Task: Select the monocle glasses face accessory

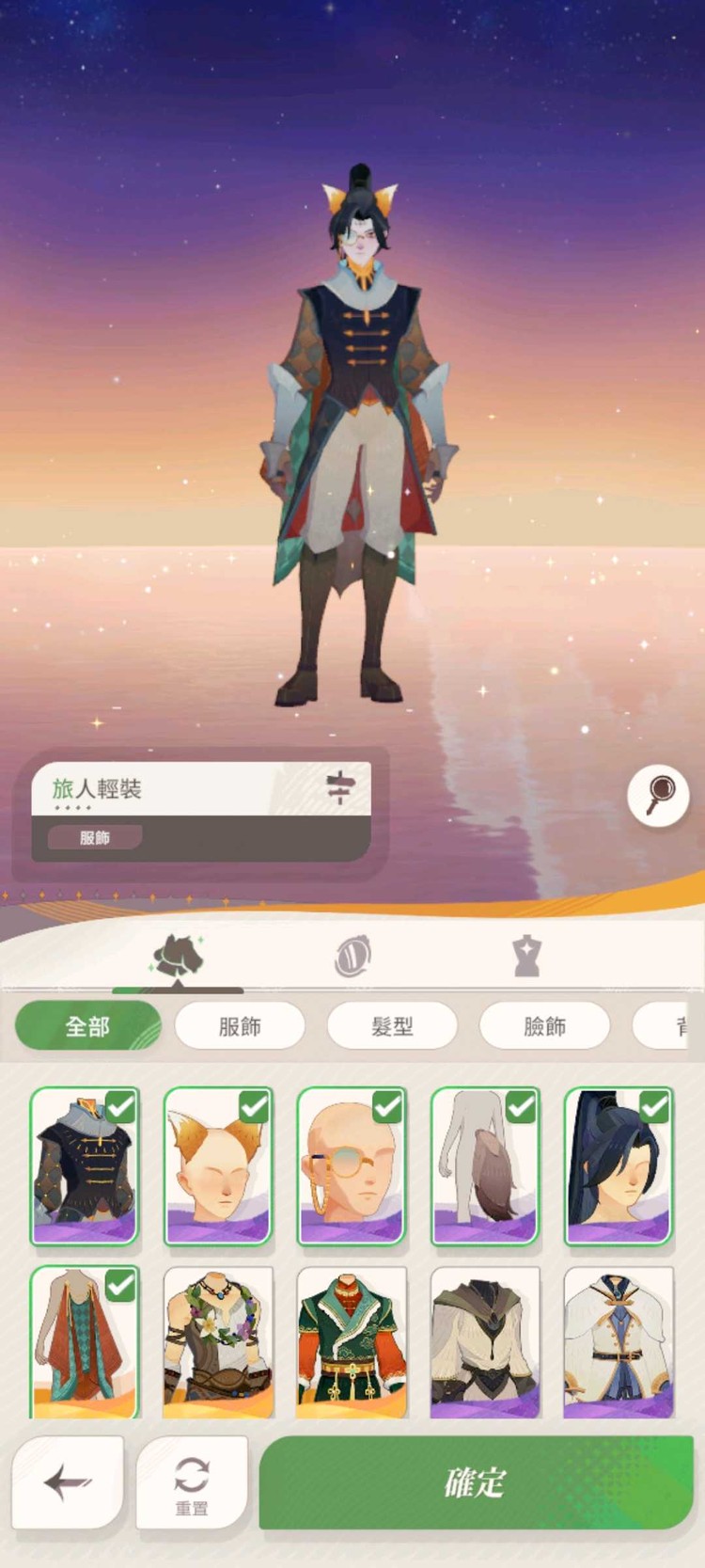Action: (x=352, y=1166)
